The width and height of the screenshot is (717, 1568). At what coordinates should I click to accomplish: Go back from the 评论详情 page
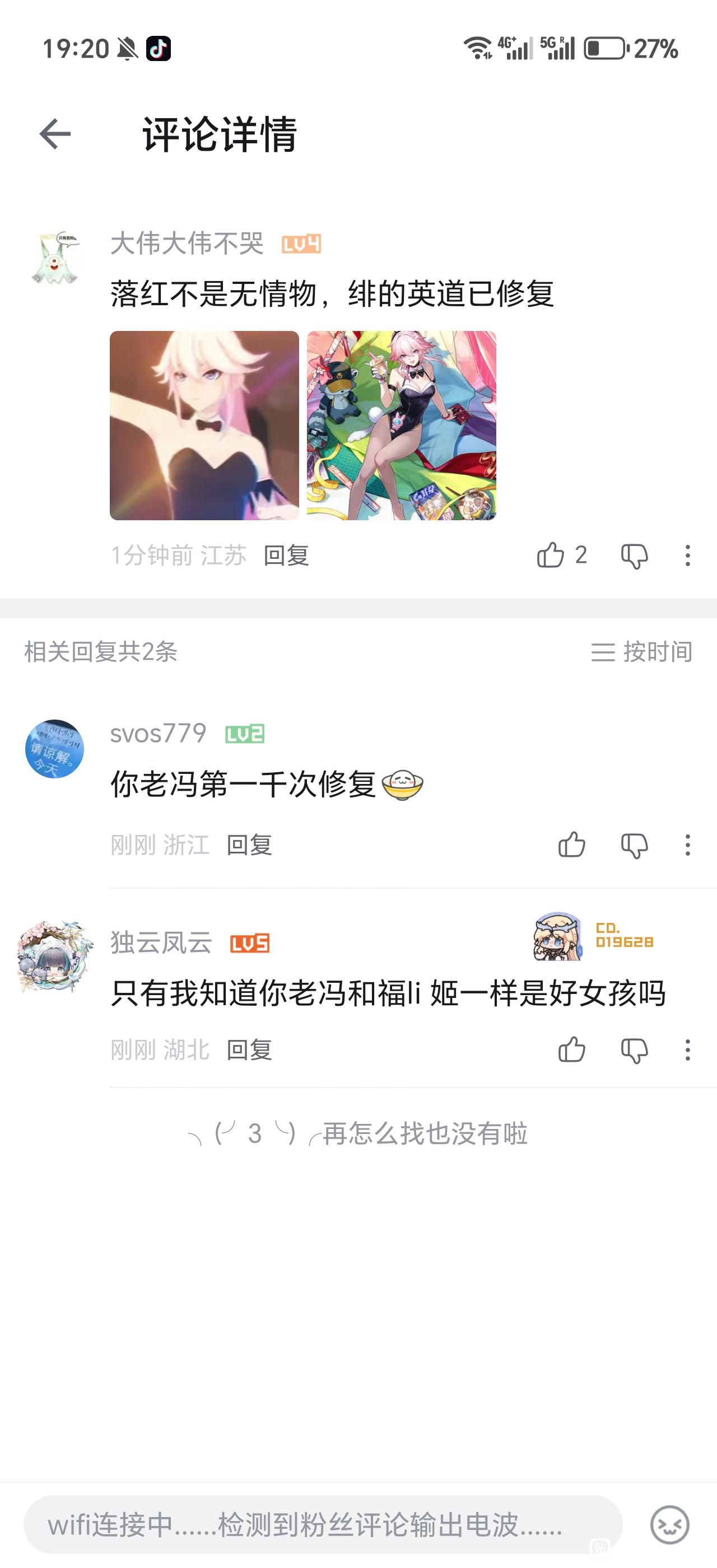tap(55, 134)
